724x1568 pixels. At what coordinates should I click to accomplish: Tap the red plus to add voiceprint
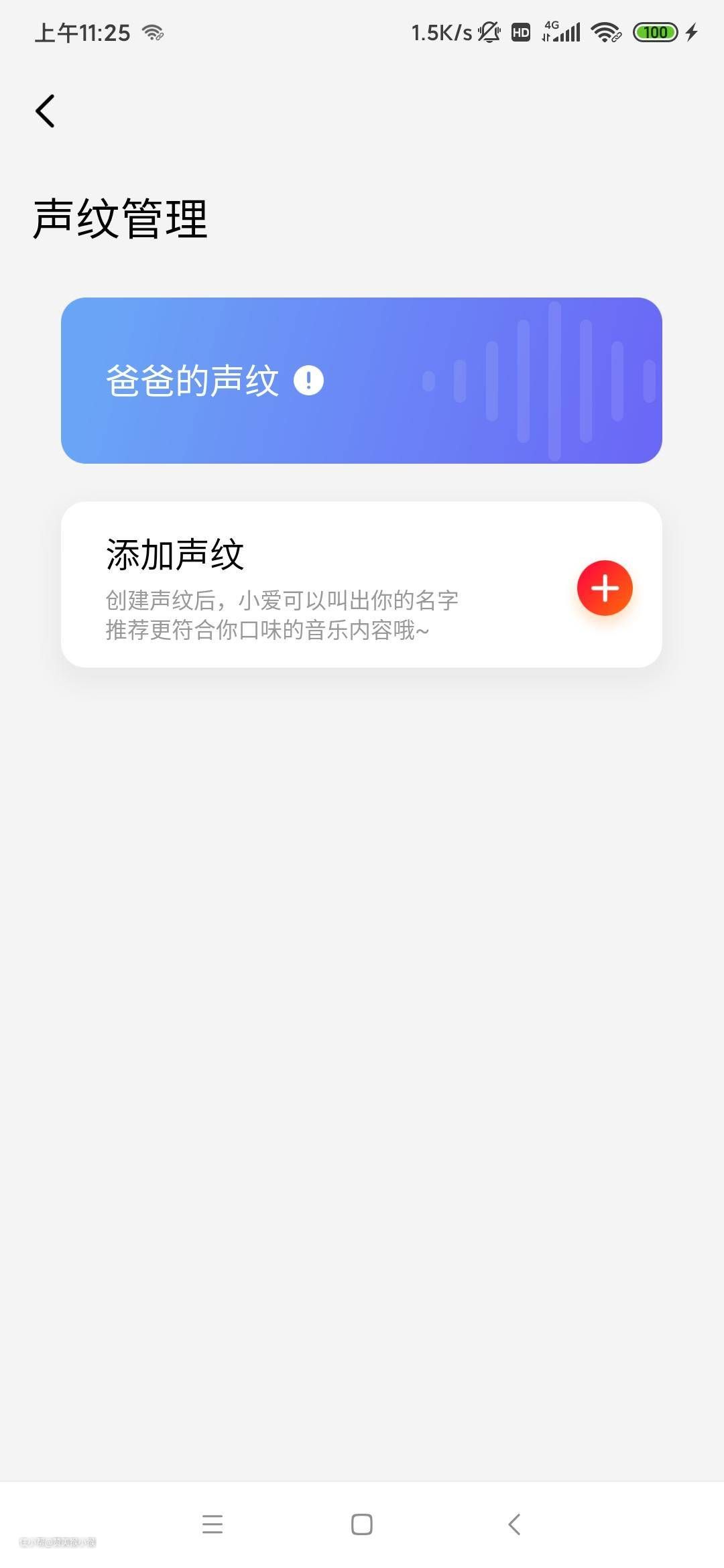click(605, 588)
